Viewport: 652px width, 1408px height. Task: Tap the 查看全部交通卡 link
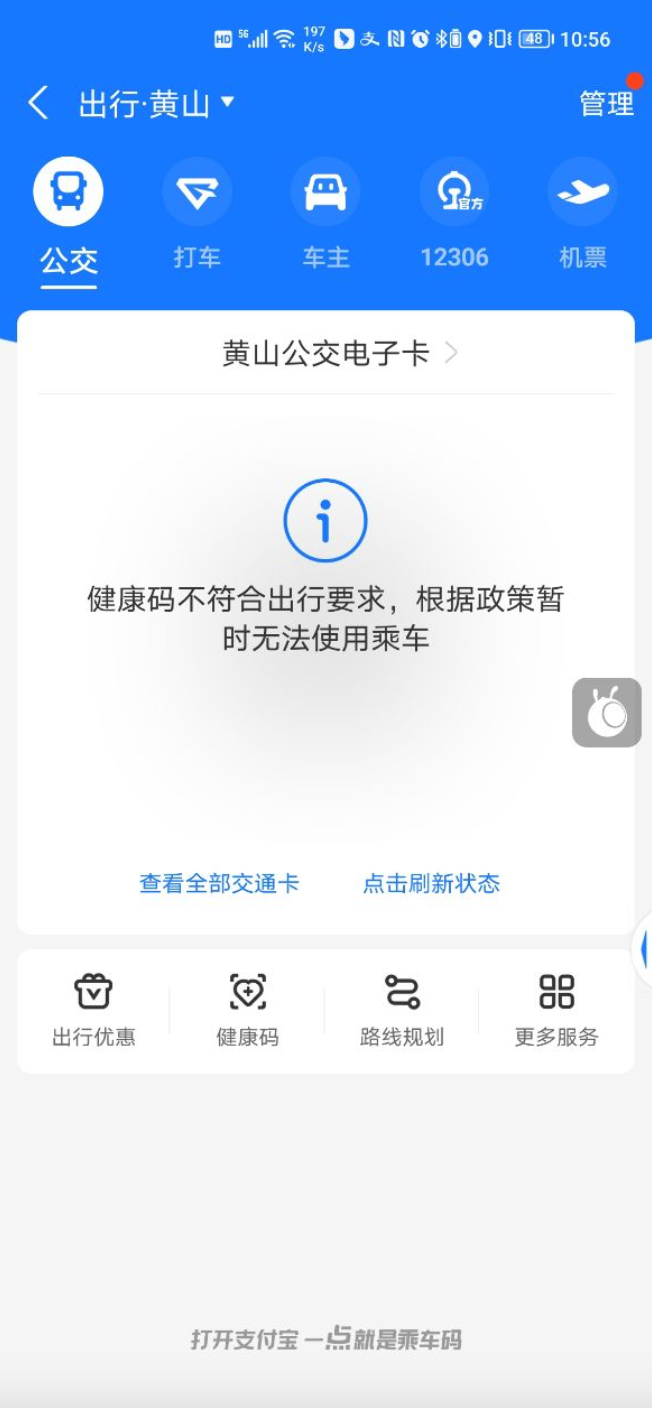tap(219, 883)
